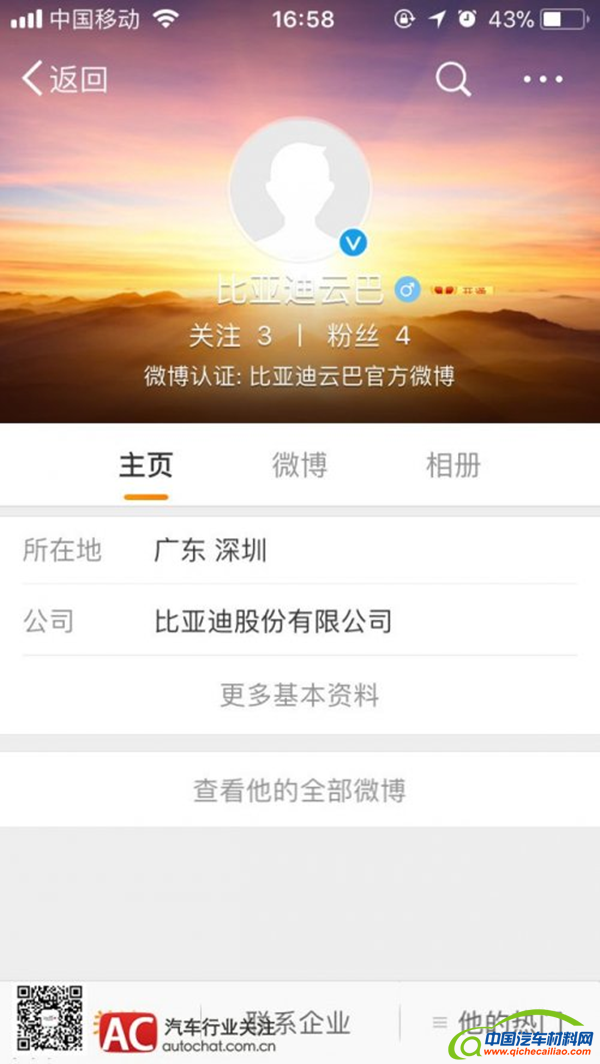Switch to the 相册 tab

coord(453,465)
